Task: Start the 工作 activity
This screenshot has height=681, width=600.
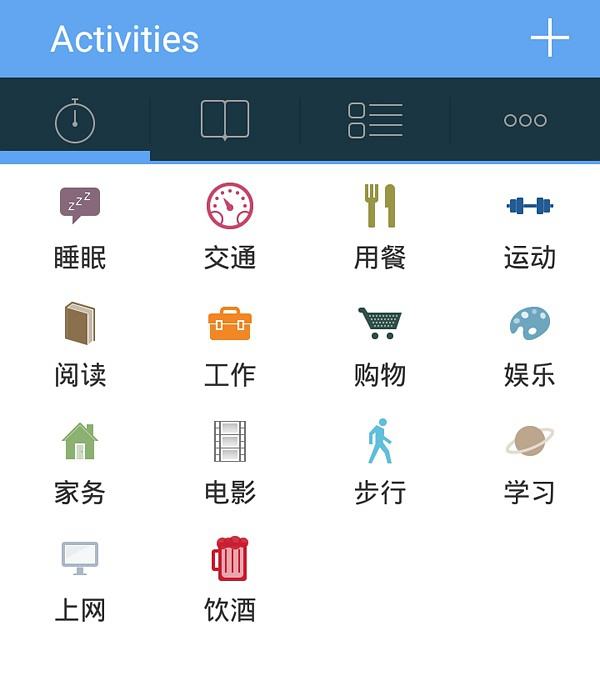Action: 230,343
